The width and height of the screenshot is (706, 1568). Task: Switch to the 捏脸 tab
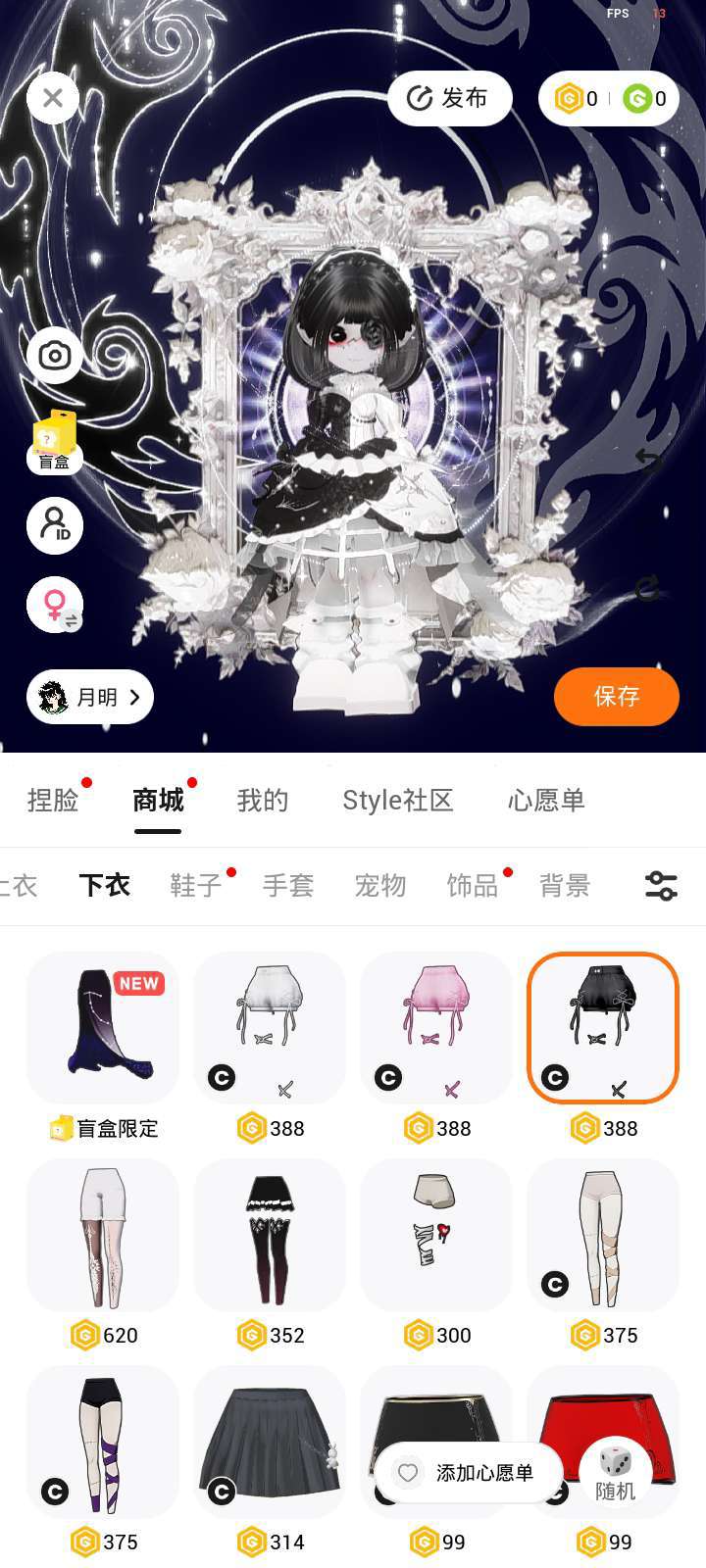tap(53, 801)
